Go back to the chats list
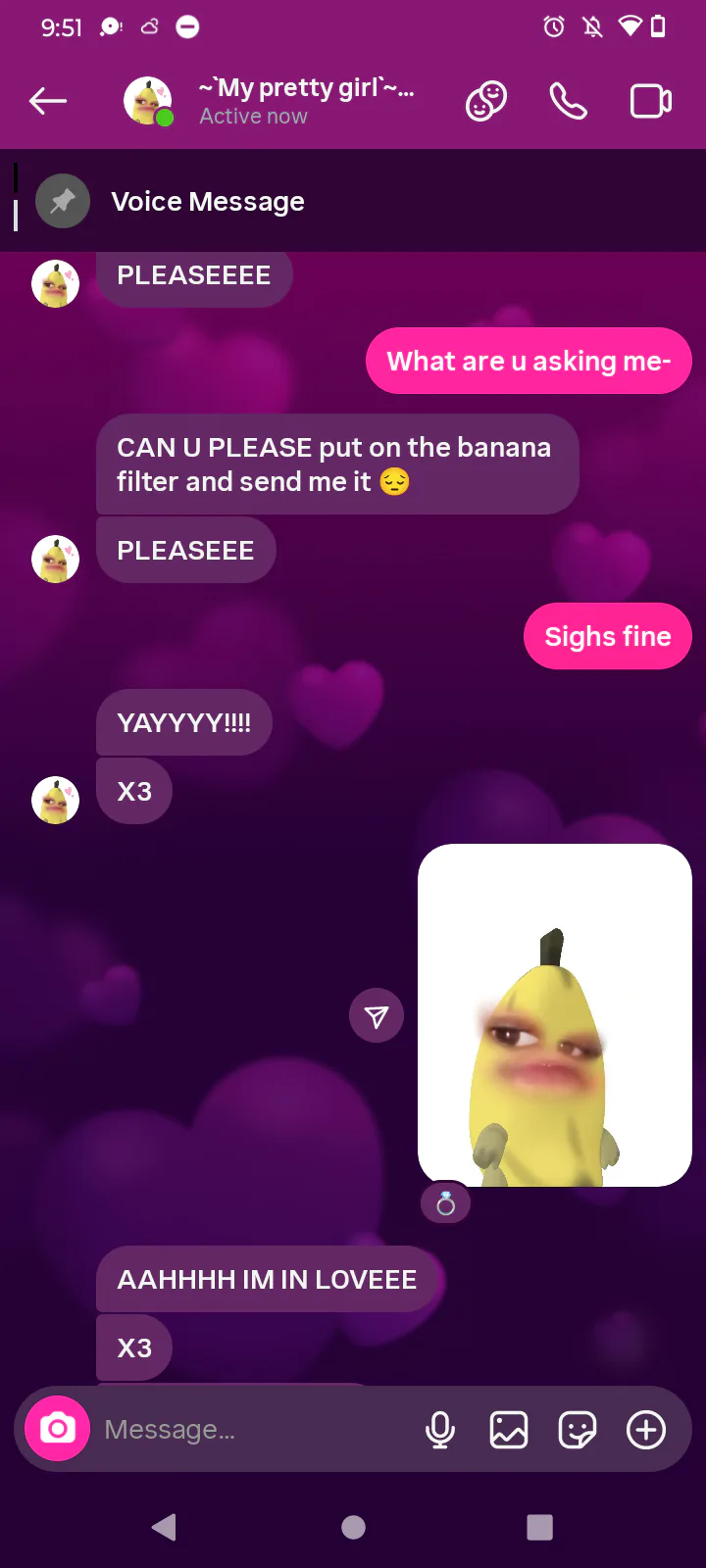This screenshot has width=706, height=1568. click(x=48, y=100)
